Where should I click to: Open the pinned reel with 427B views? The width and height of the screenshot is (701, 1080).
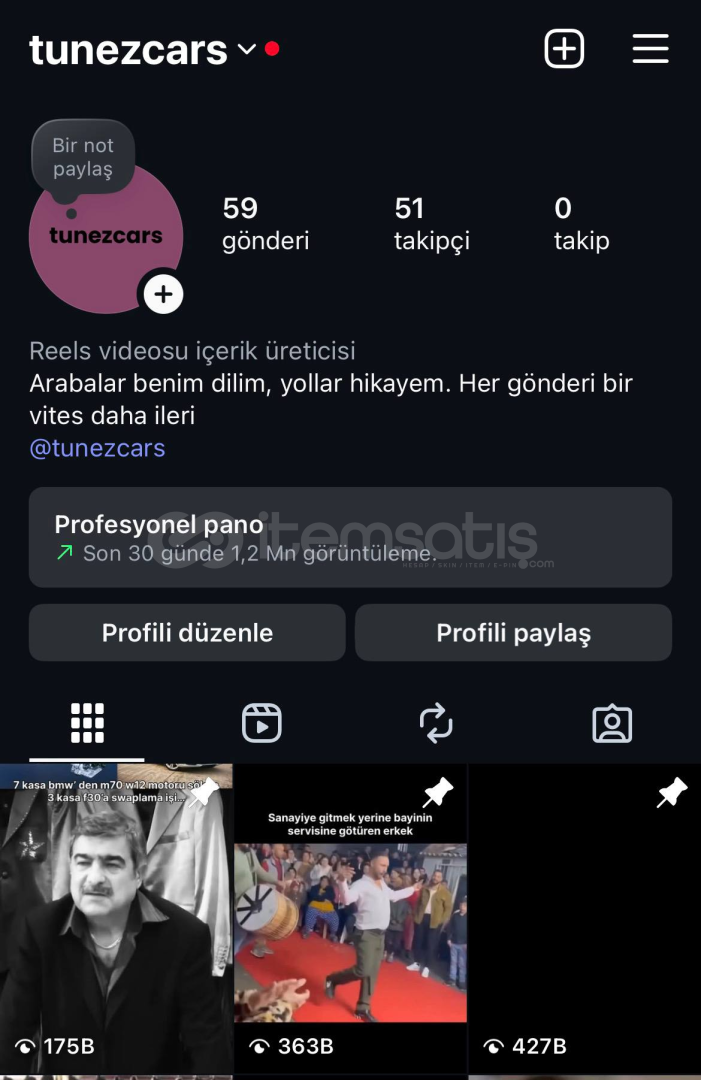click(585, 920)
